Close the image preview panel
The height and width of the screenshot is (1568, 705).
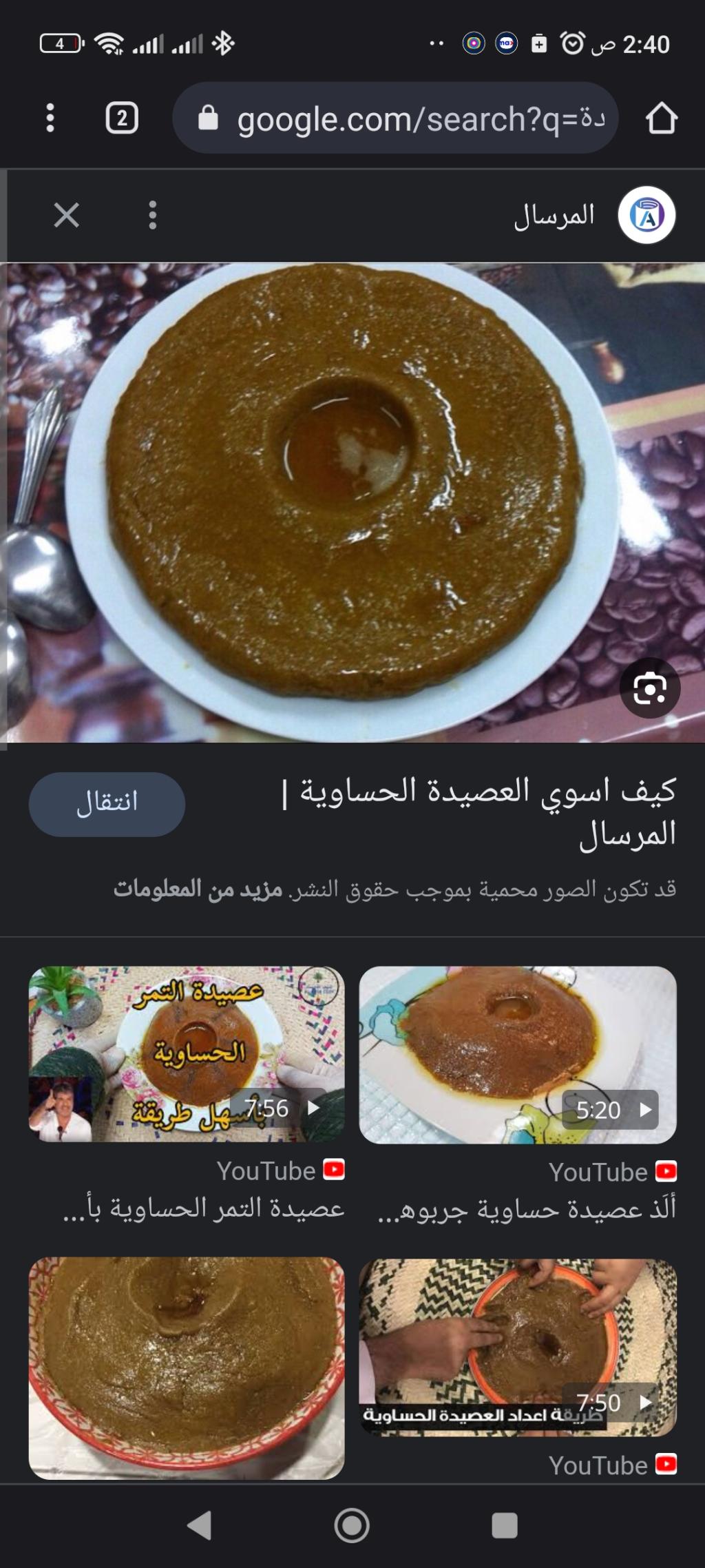(67, 216)
